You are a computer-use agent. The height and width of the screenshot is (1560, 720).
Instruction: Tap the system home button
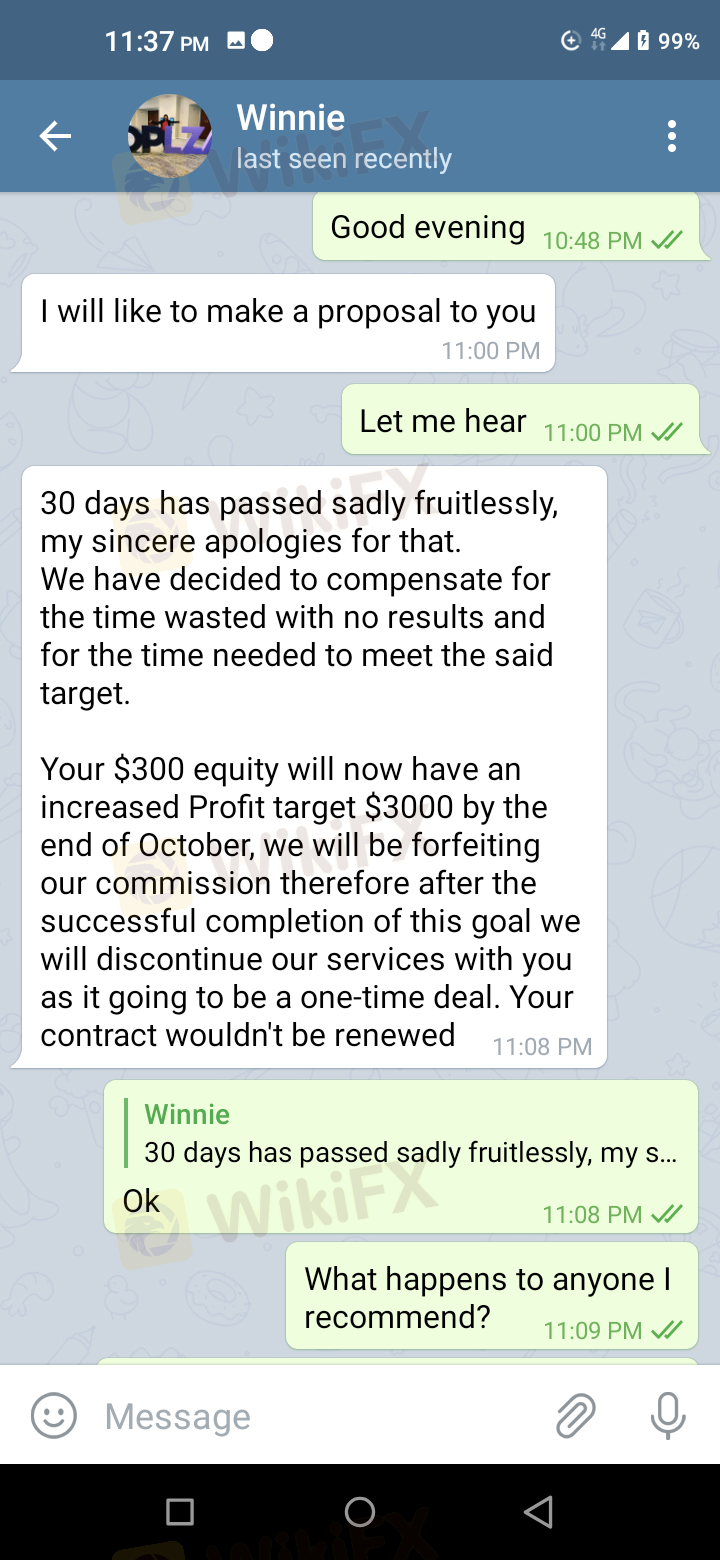pyautogui.click(x=360, y=1512)
